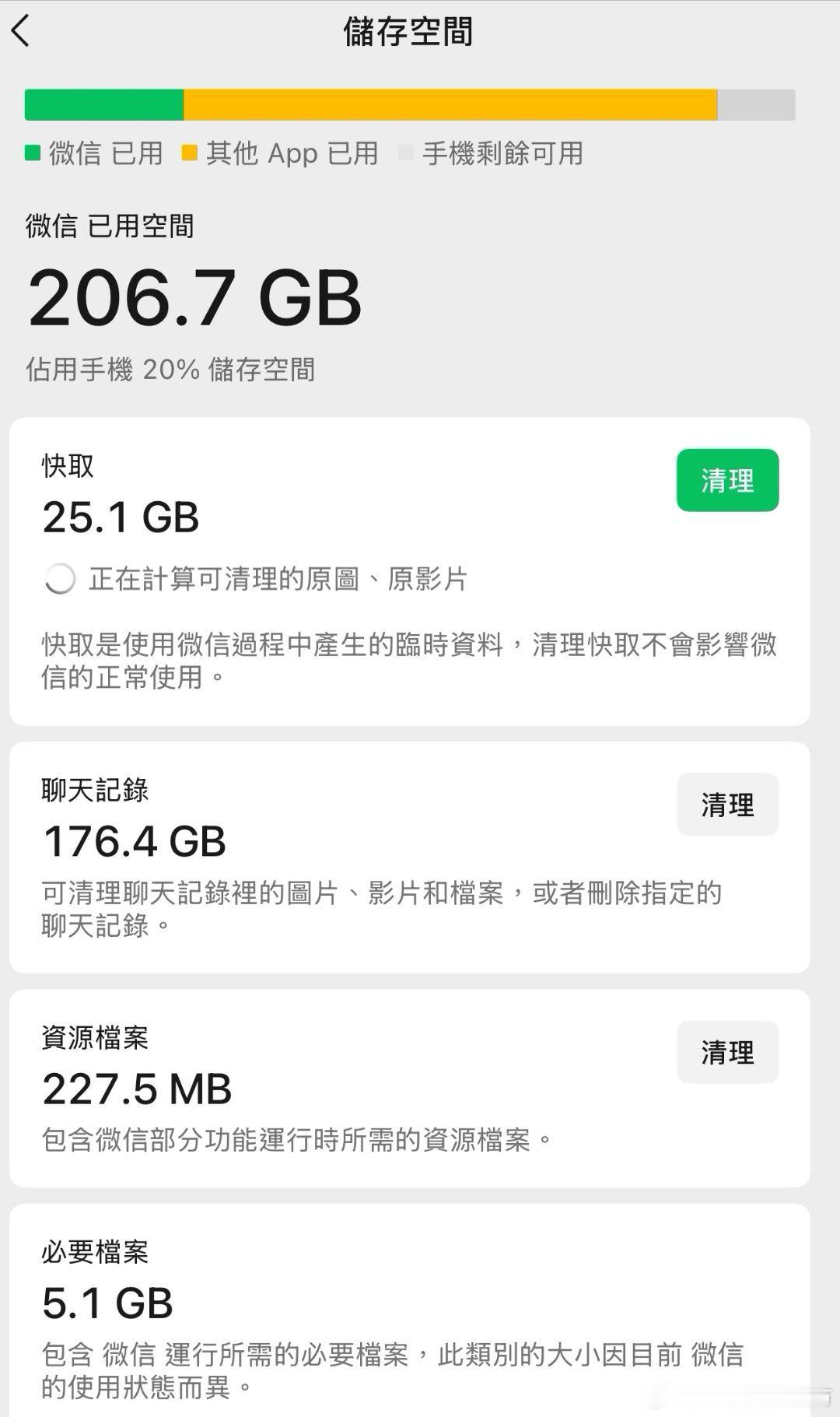Image resolution: width=840 pixels, height=1417 pixels.
Task: Select the 快取 section card
Action: click(410, 568)
